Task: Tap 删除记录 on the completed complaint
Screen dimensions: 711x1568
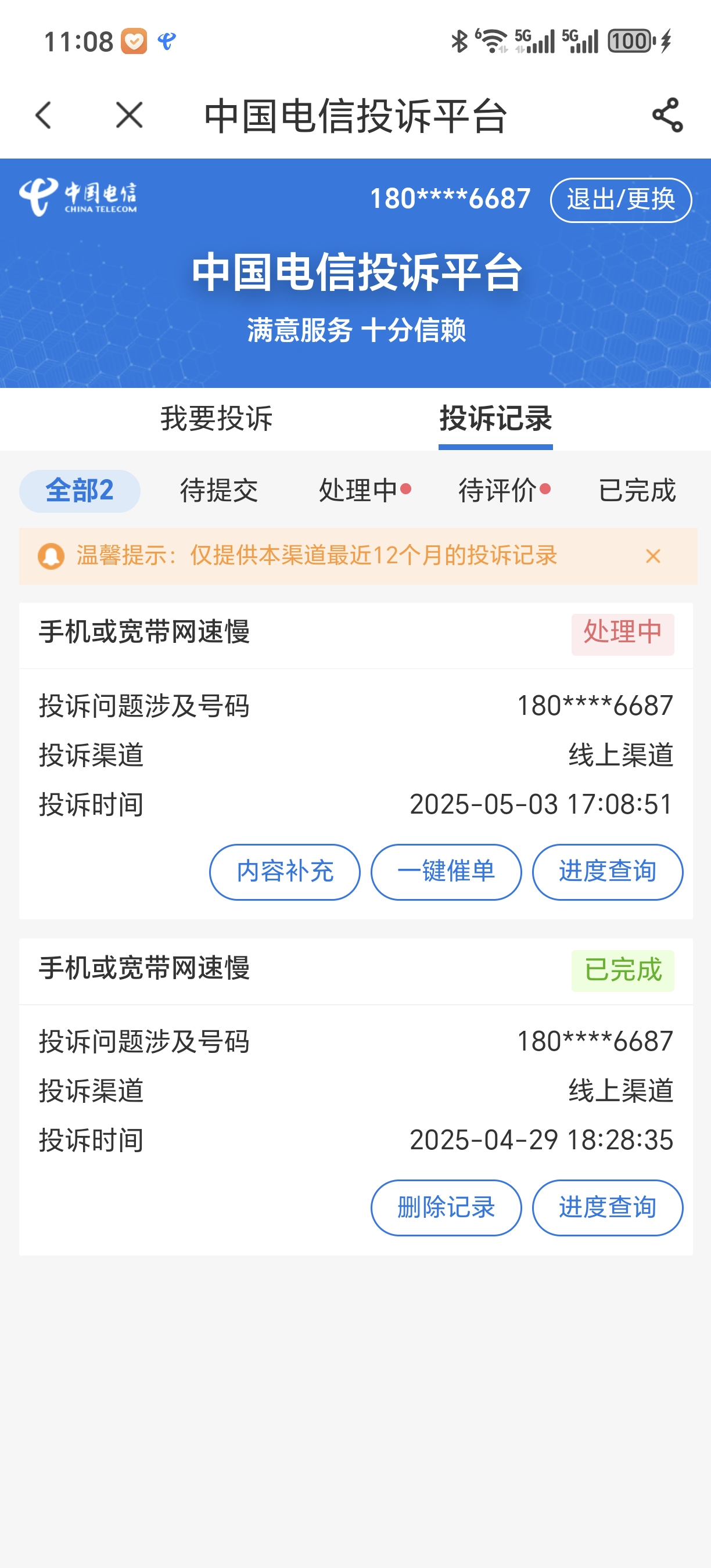Action: [446, 1208]
